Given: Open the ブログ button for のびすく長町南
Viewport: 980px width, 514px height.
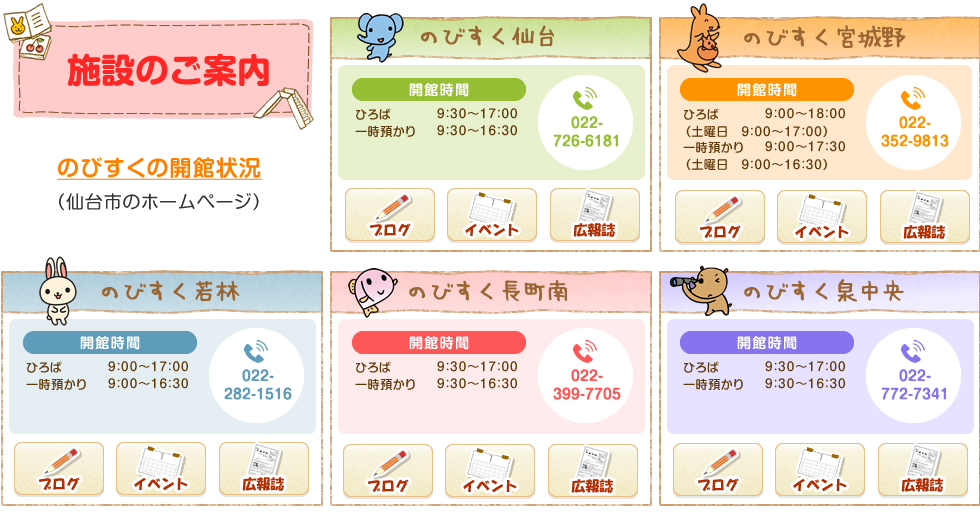Looking at the screenshot, I should click(388, 471).
